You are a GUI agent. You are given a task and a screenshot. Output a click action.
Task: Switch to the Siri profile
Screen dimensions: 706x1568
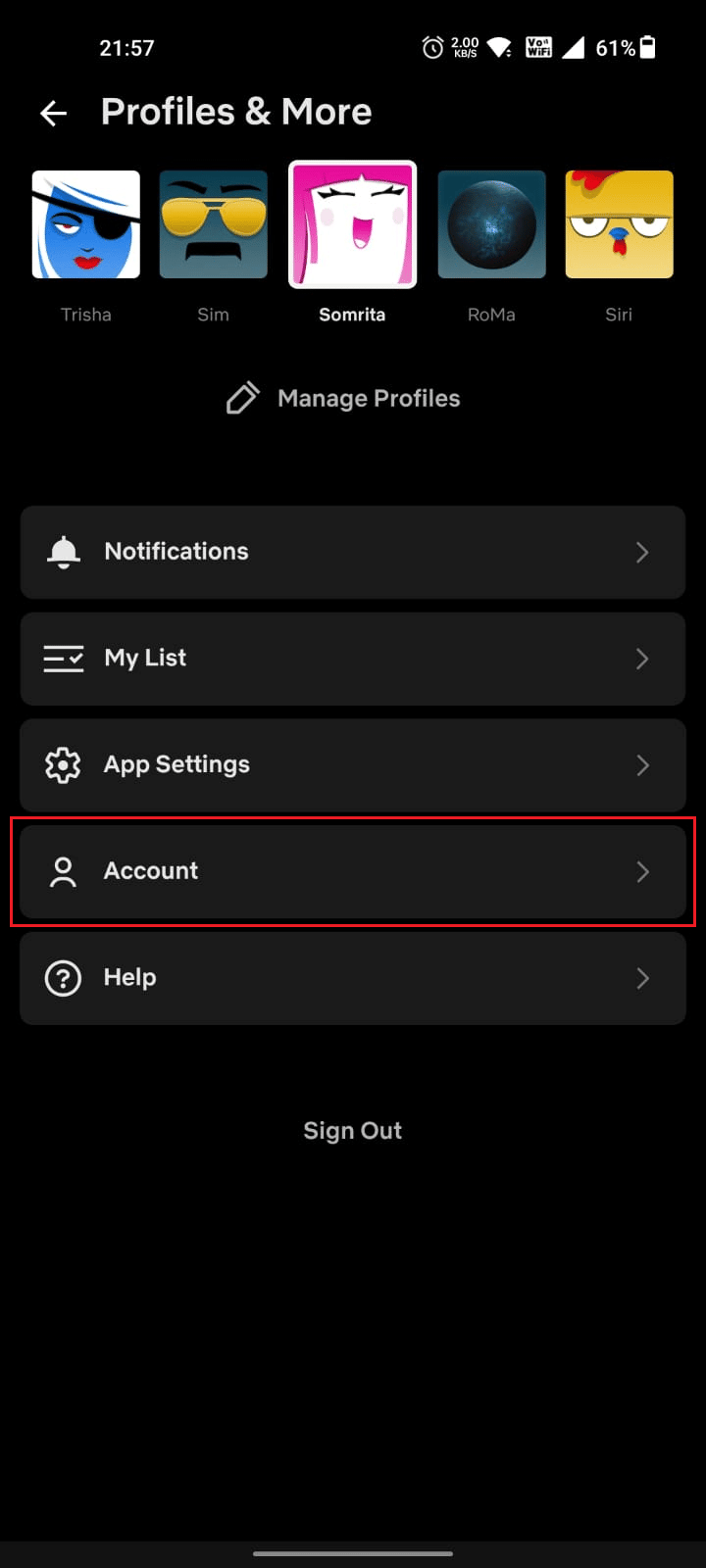619,224
